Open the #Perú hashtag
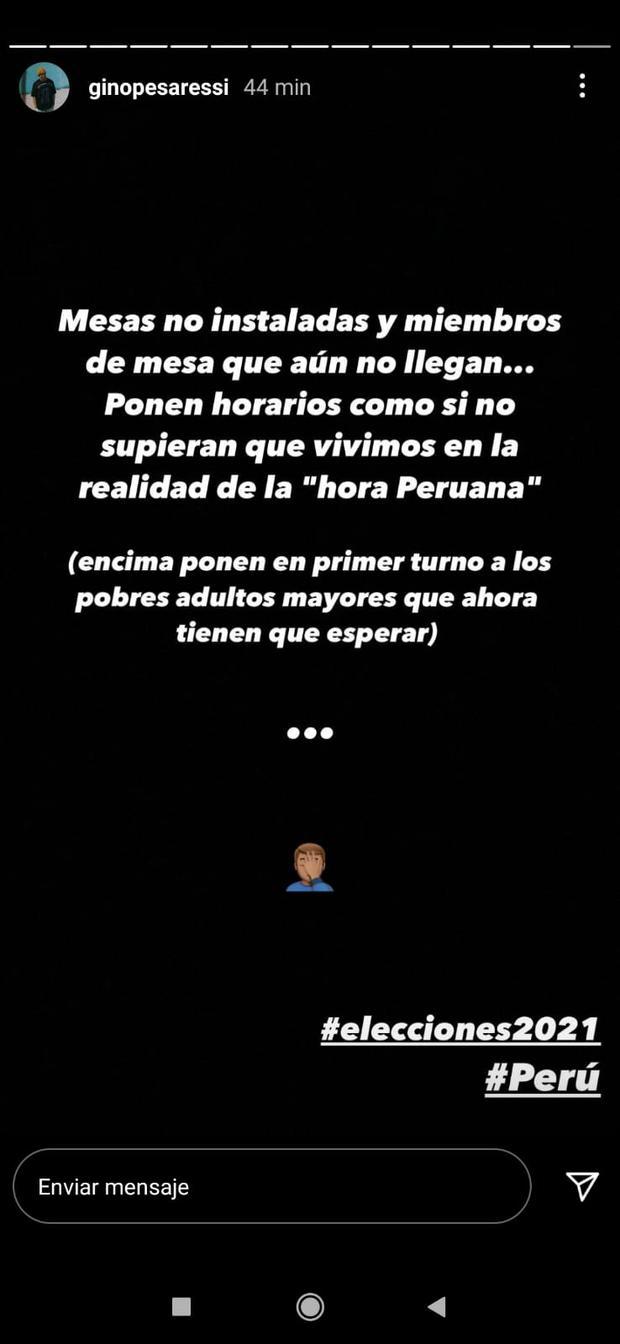620x1344 pixels. (x=543, y=1078)
